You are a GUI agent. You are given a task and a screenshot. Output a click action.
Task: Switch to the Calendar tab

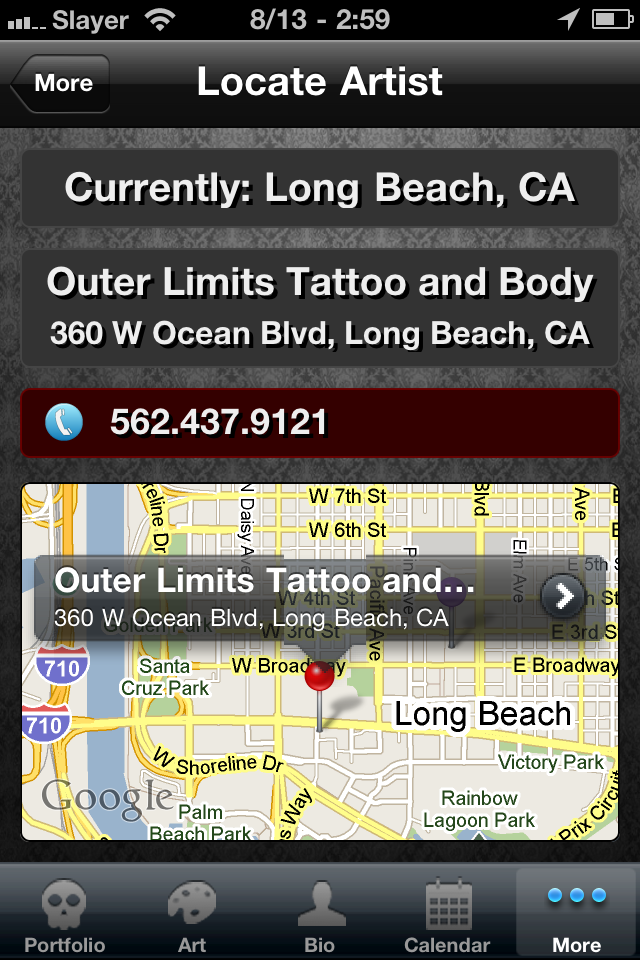coord(447,914)
